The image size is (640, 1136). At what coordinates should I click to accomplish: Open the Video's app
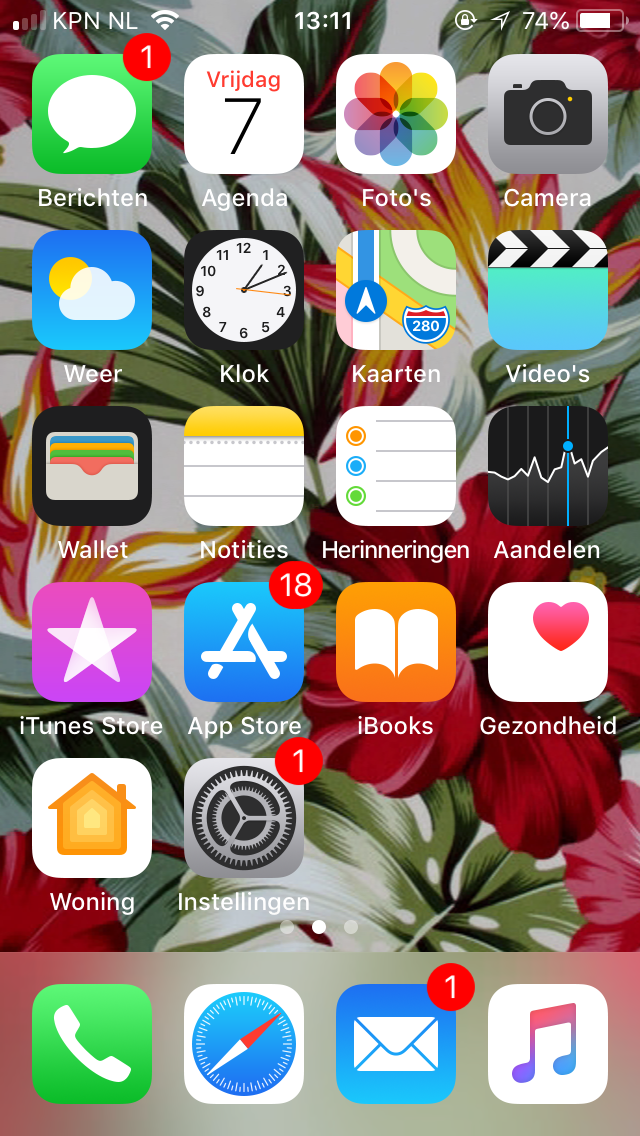[548, 291]
